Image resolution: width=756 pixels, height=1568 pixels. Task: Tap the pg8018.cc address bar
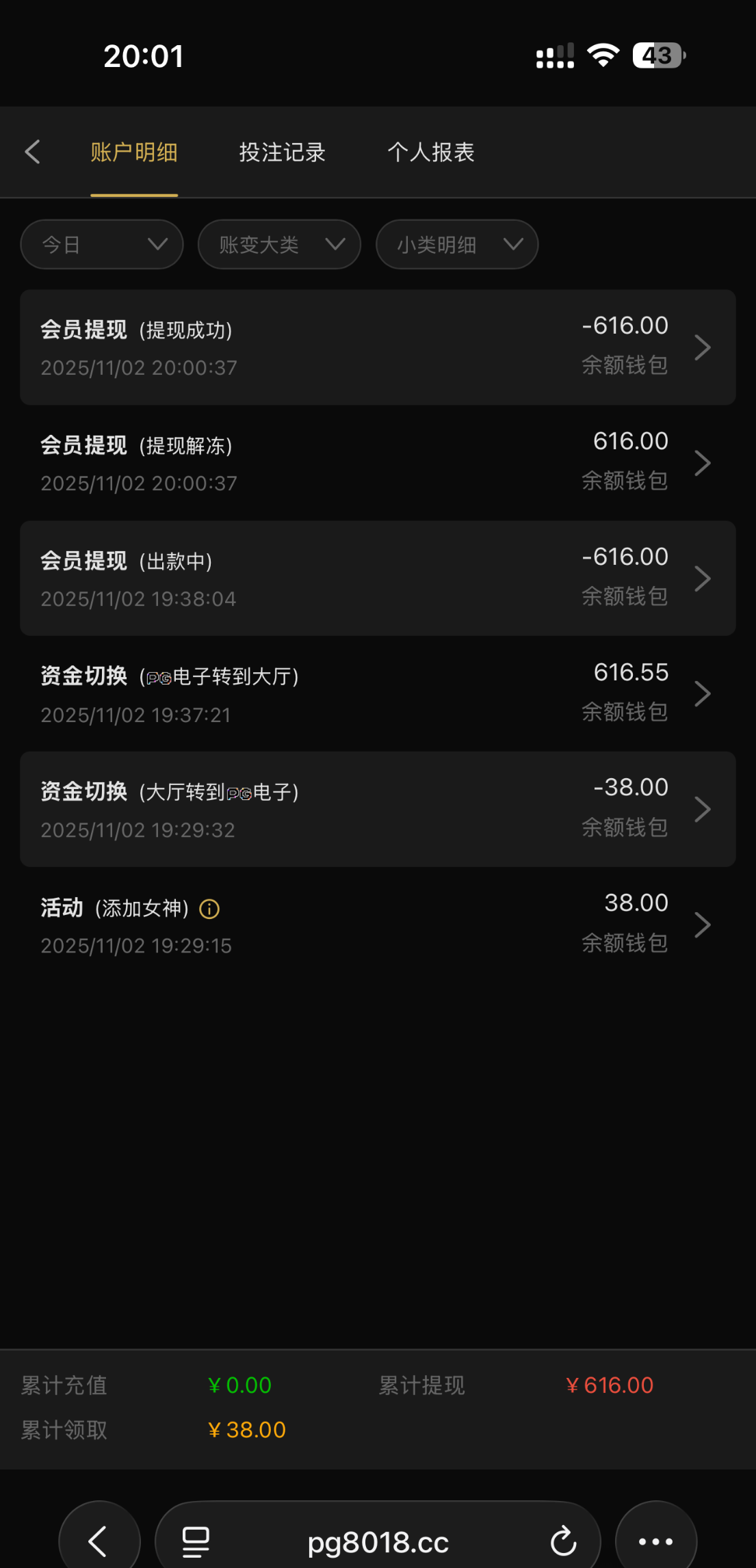pos(378,1541)
